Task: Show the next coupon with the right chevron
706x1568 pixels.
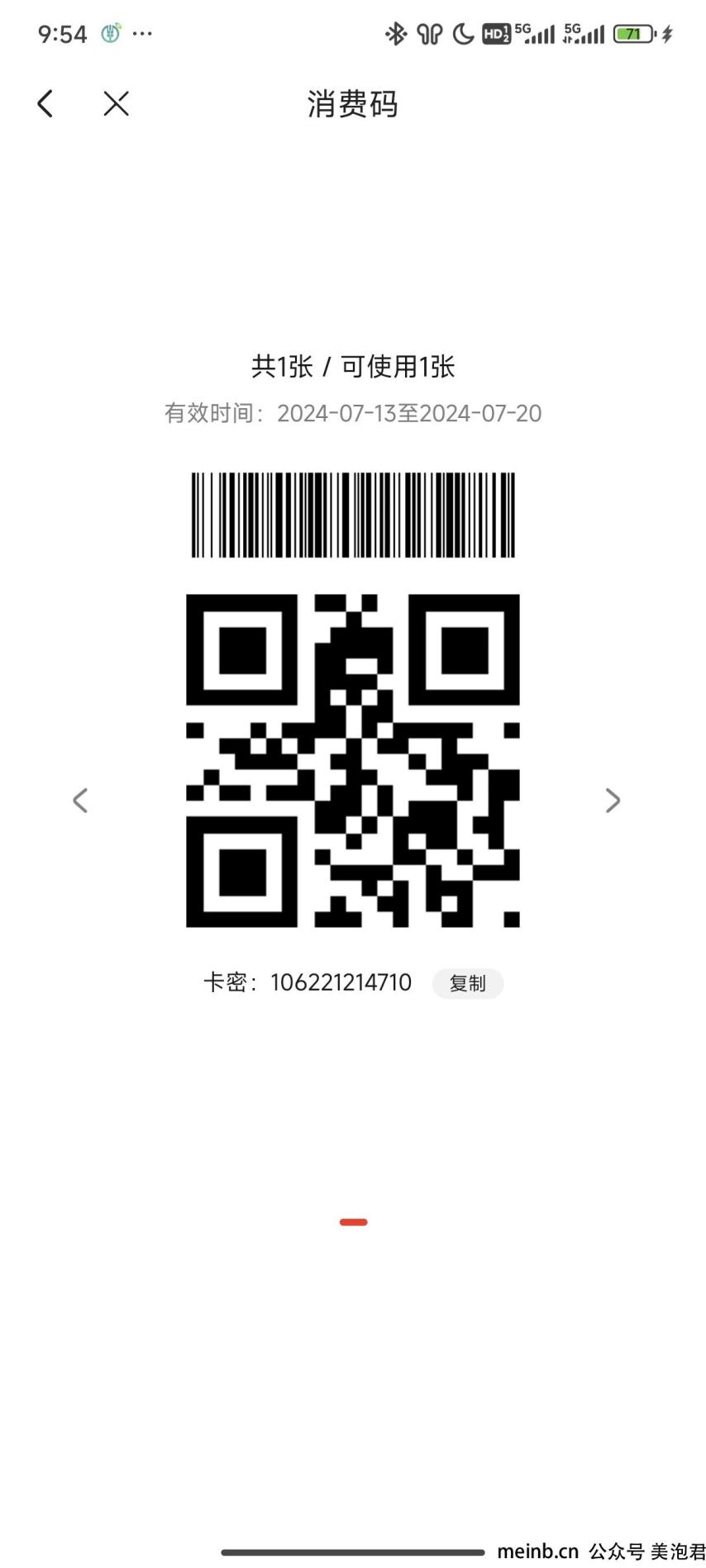Action: 613,800
